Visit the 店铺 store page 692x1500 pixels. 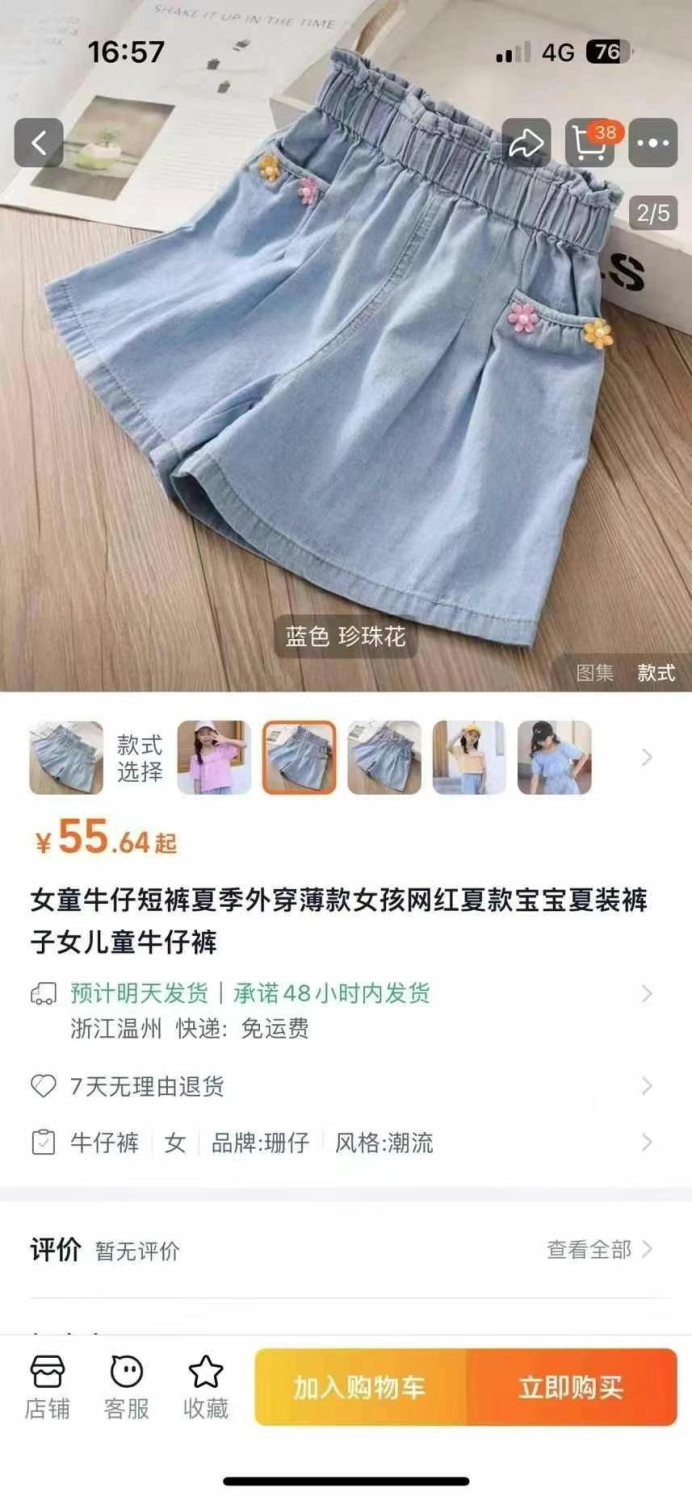coord(47,1387)
